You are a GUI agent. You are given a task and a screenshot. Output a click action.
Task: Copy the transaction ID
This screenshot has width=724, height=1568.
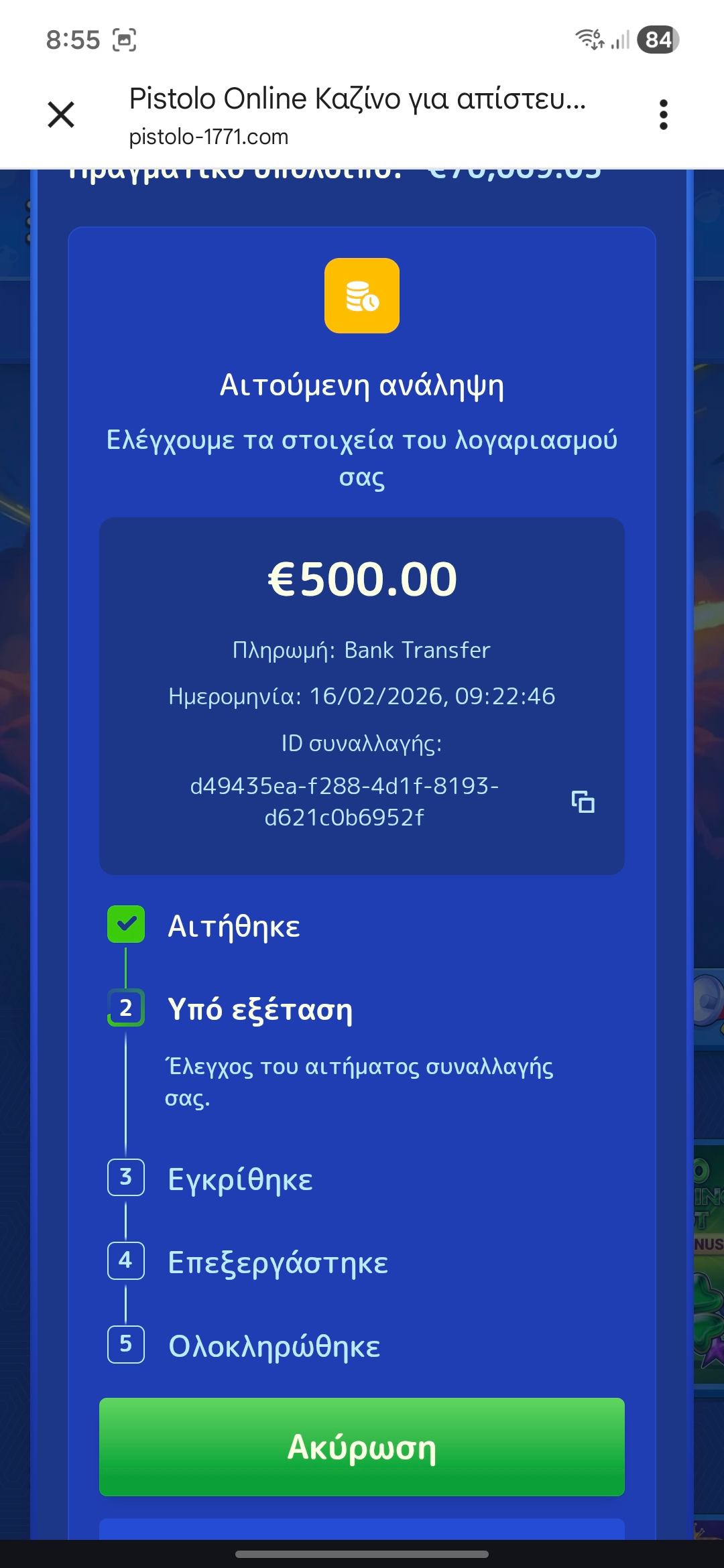(583, 801)
